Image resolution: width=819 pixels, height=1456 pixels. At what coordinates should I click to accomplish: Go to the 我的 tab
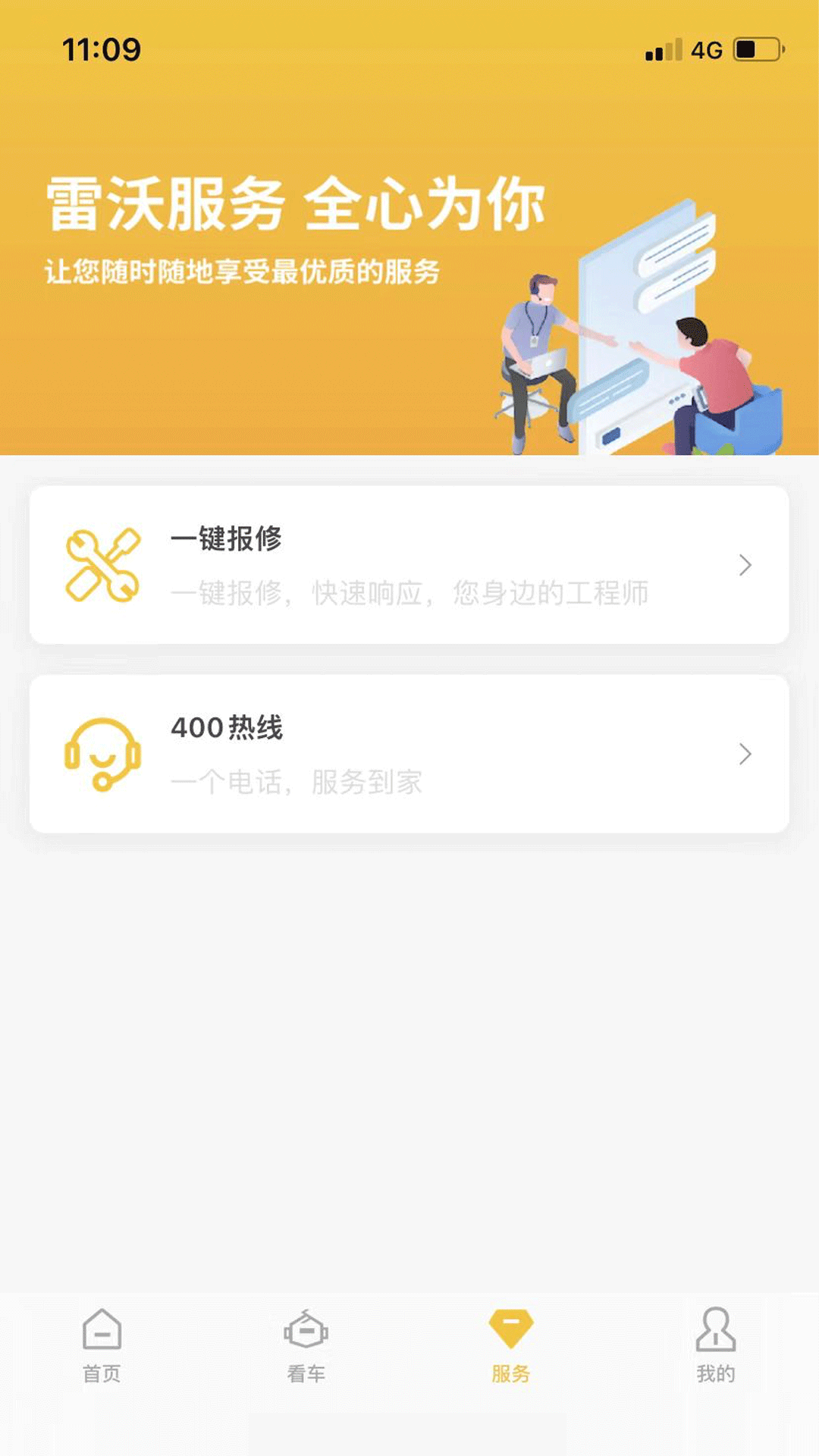point(715,1345)
